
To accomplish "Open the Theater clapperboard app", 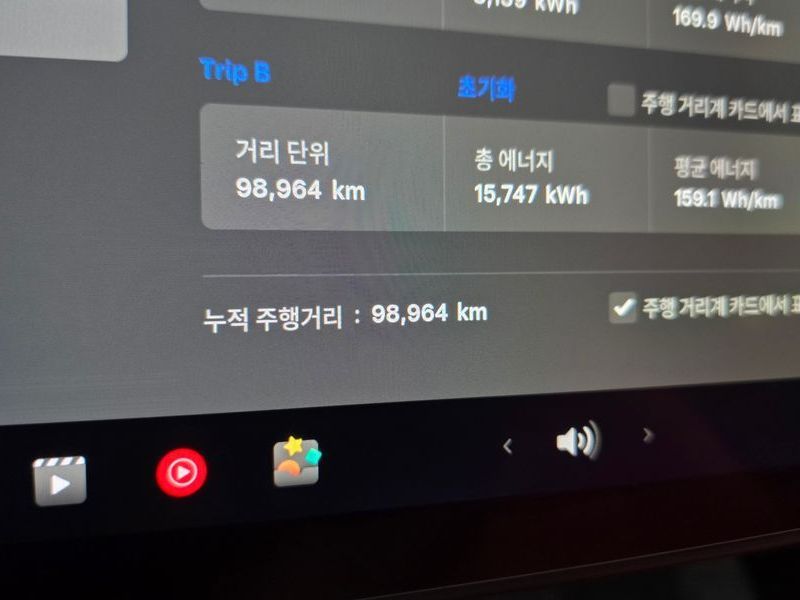I will tap(59, 482).
